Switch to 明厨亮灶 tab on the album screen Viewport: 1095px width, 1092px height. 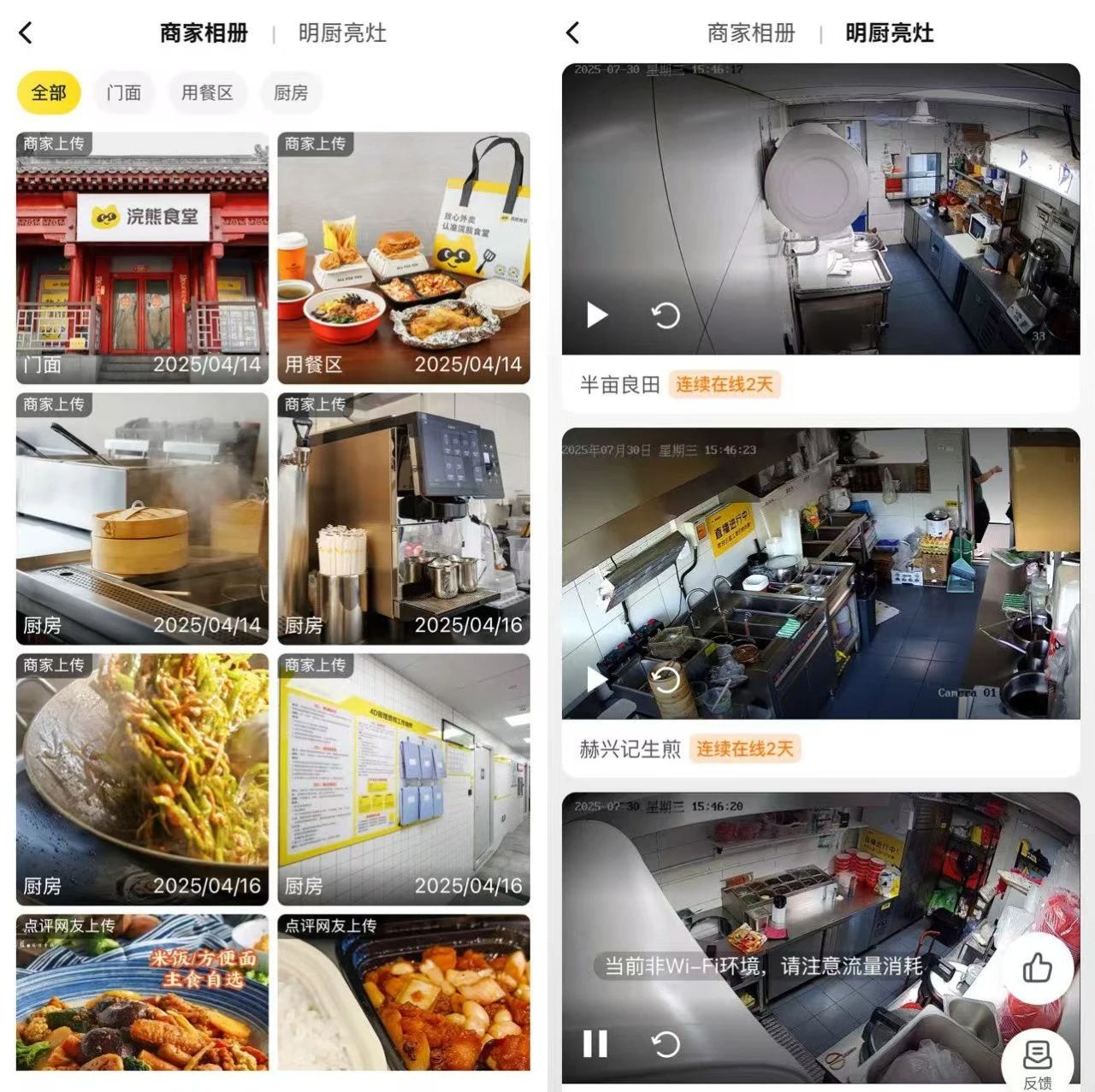tap(342, 33)
